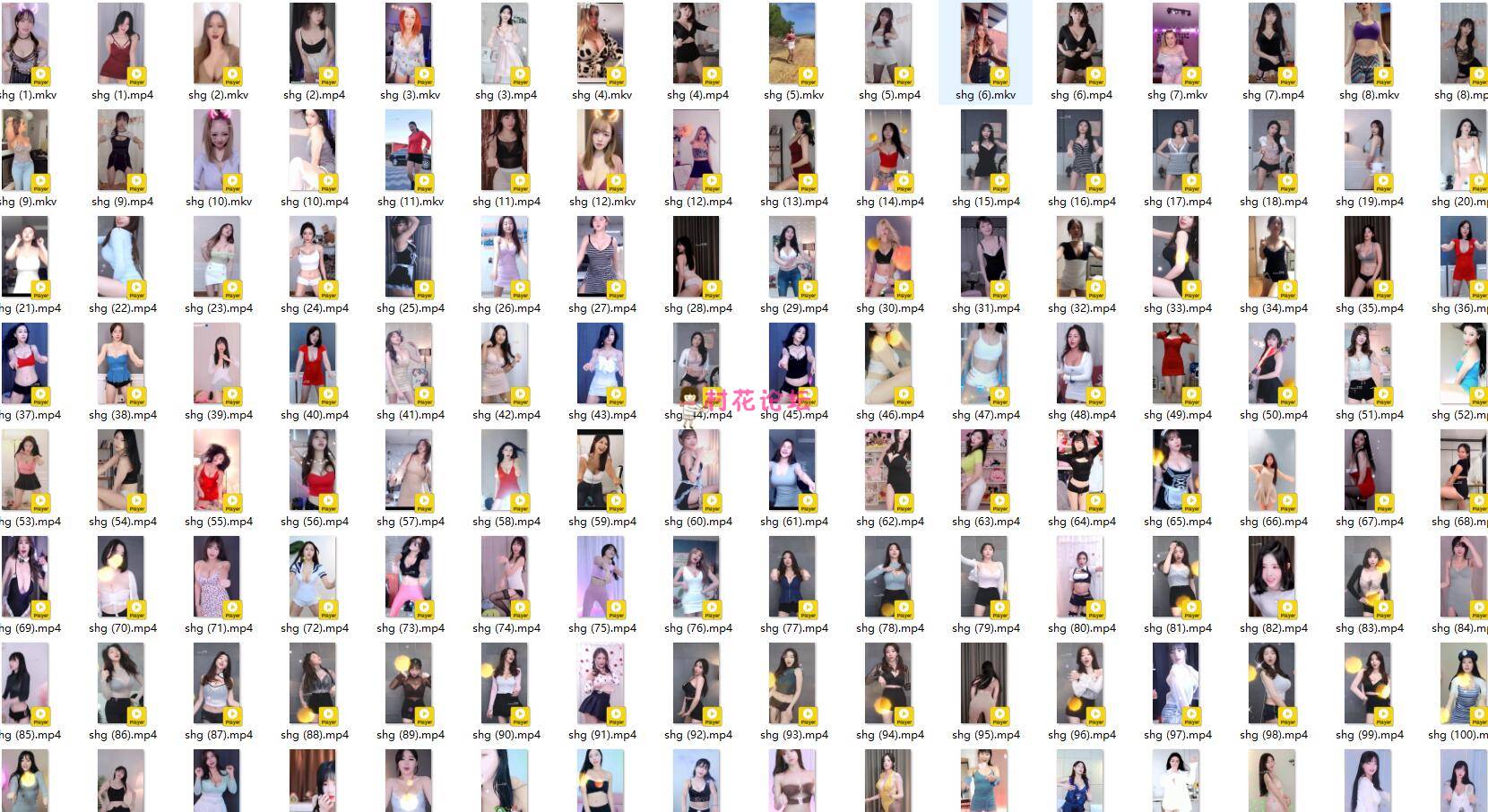Open the video shg (27).mp4
1488x812 pixels.
click(601, 258)
